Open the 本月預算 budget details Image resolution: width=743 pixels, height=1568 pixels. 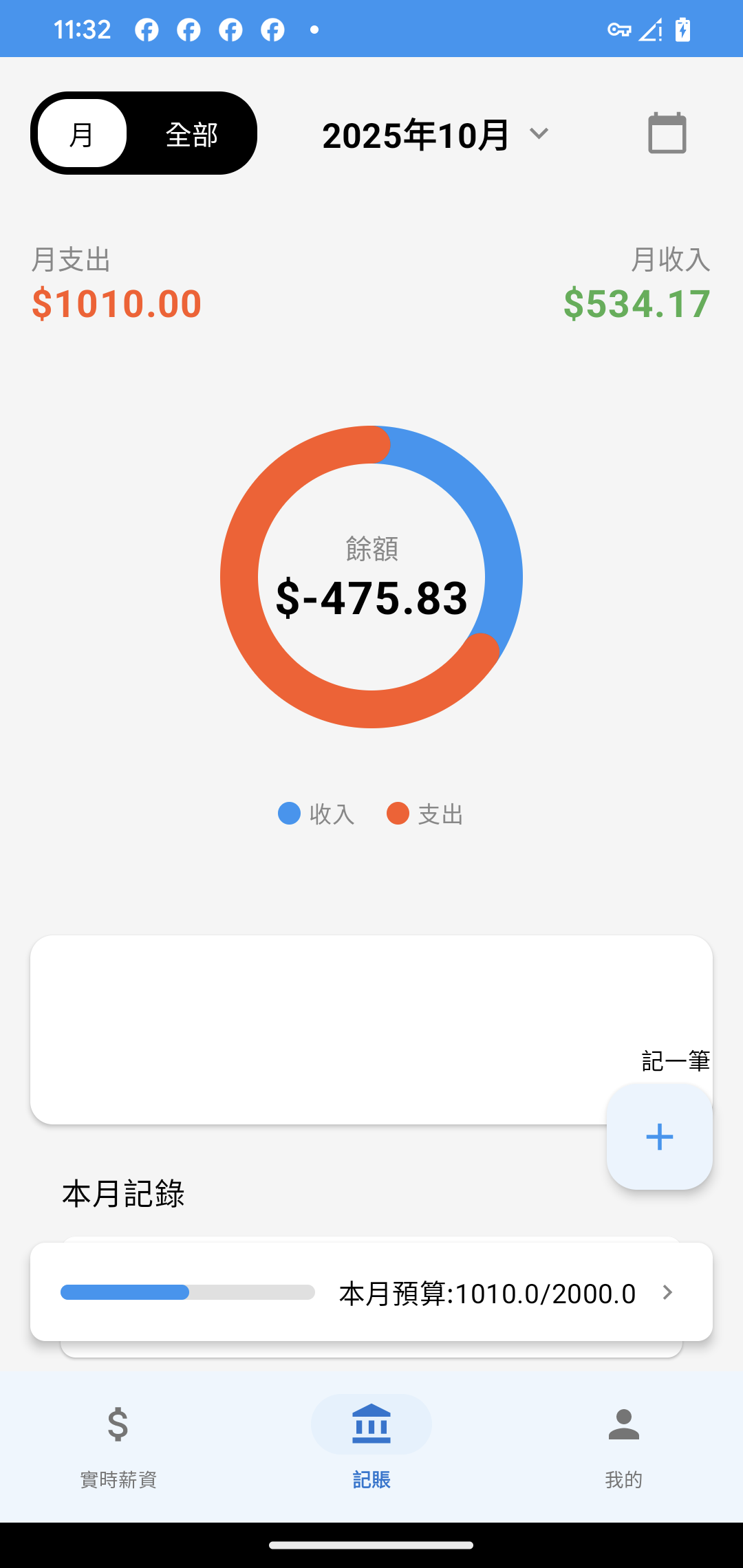click(371, 1292)
